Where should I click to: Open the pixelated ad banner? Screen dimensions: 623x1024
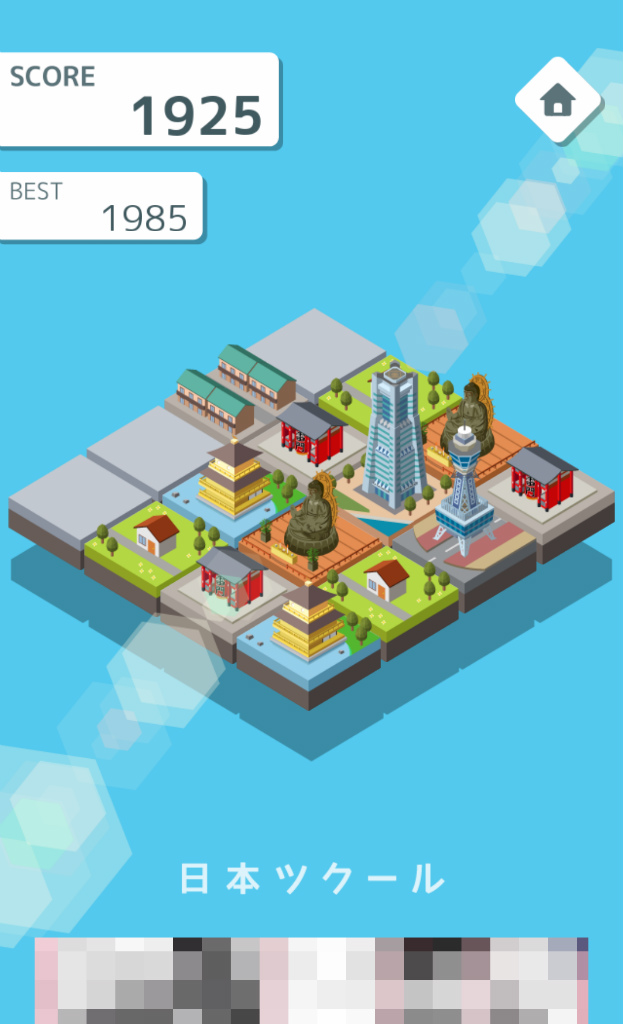pyautogui.click(x=312, y=980)
